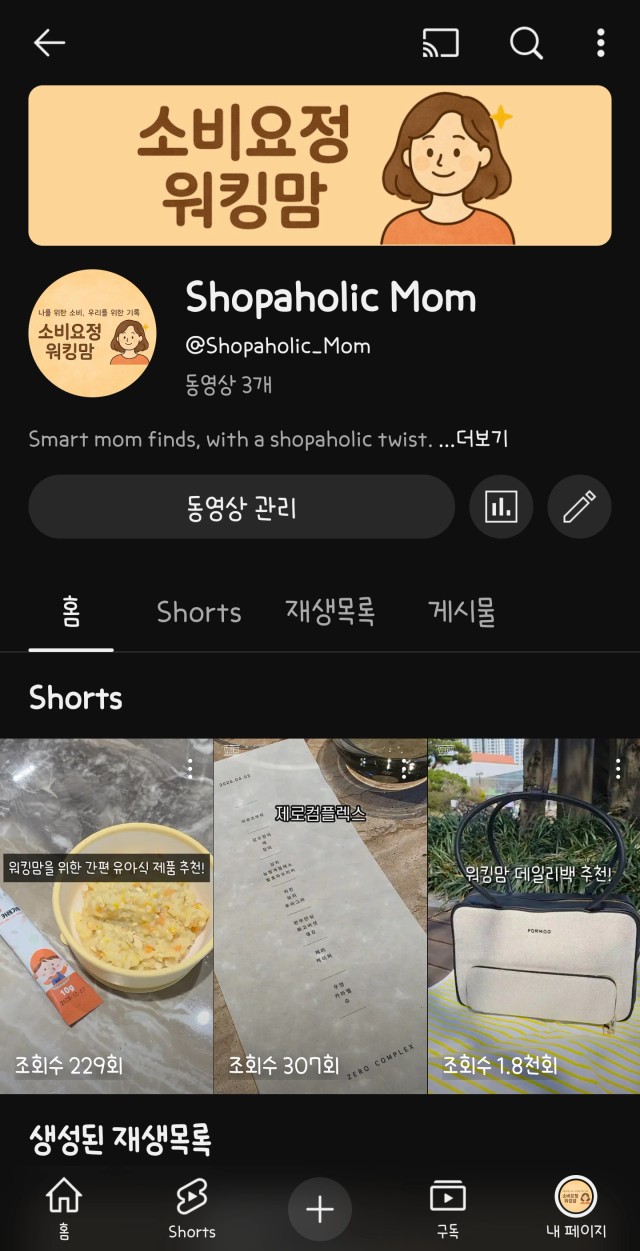Image resolution: width=640 pixels, height=1251 pixels.
Task: Open the 내 페이지 tab
Action: pyautogui.click(x=576, y=1207)
